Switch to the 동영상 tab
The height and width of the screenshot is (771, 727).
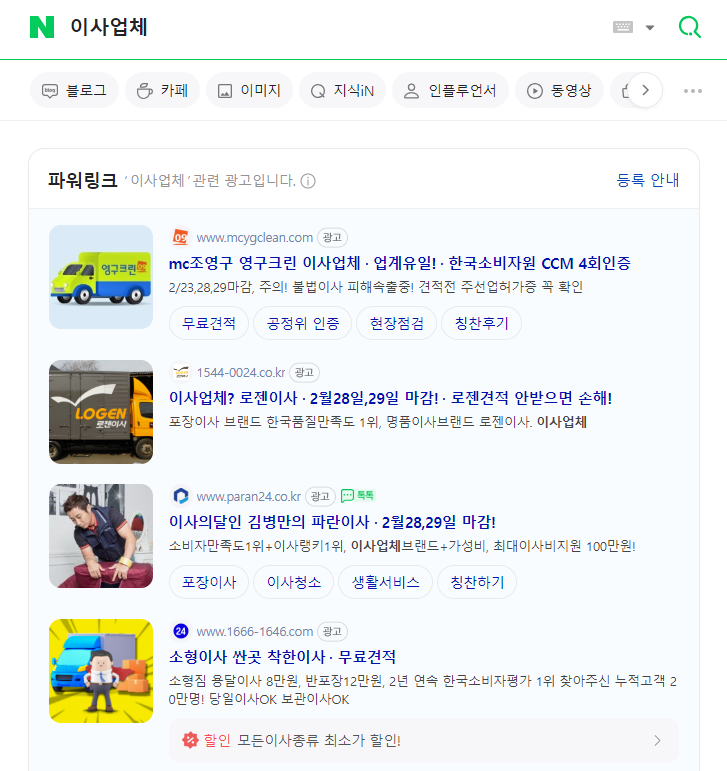coord(559,90)
